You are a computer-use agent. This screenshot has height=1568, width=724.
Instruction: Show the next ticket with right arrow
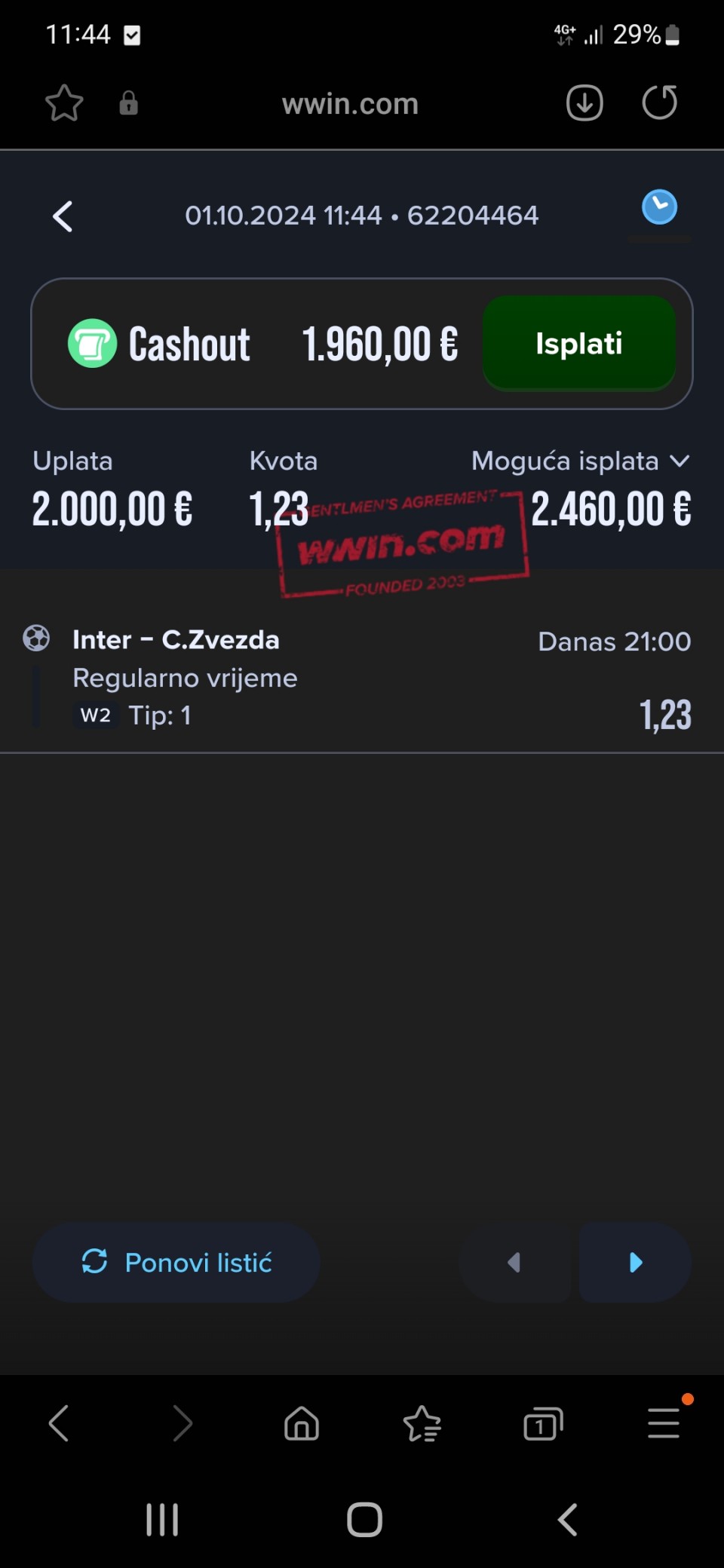tap(635, 1262)
